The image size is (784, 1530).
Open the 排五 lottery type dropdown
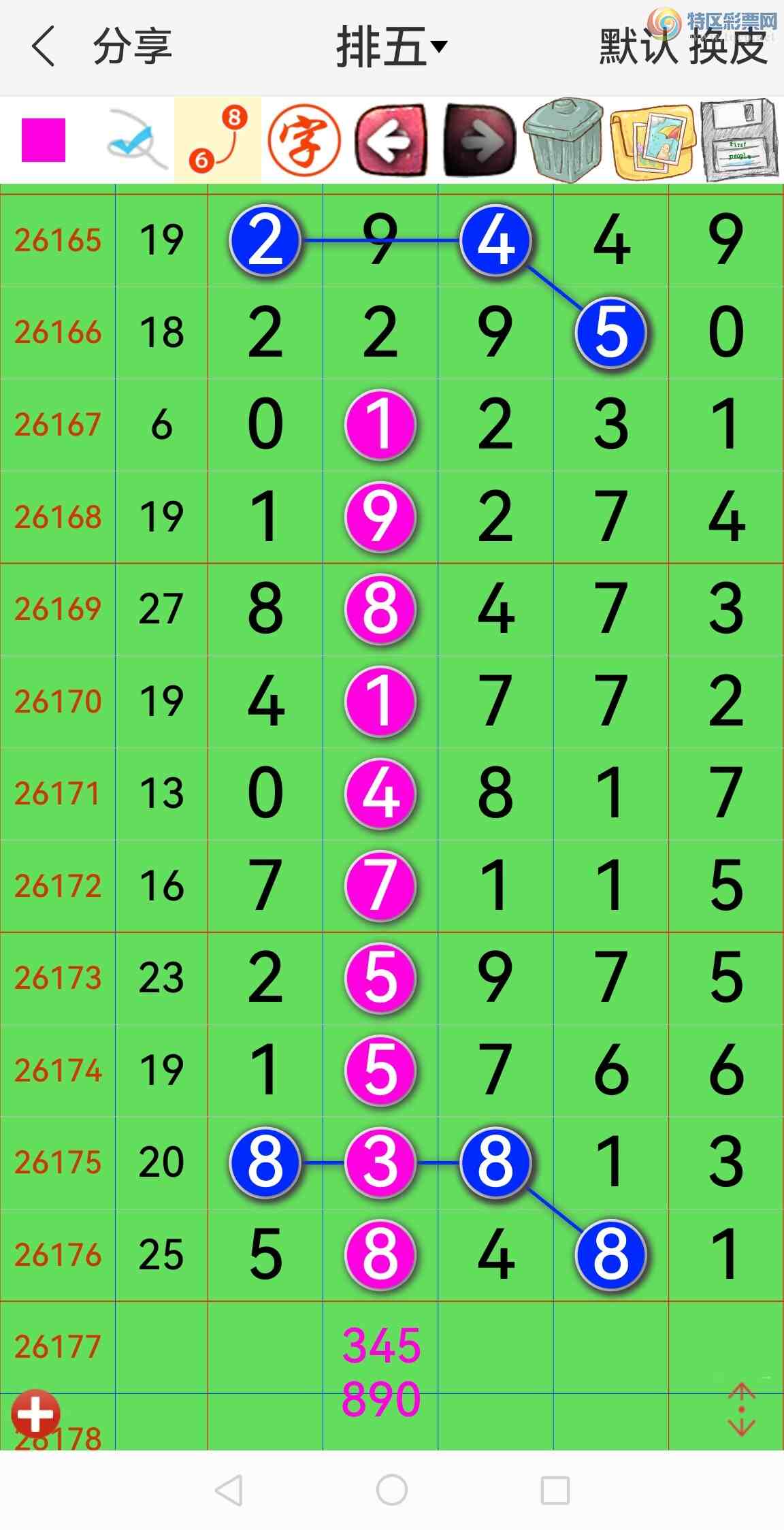[392, 46]
